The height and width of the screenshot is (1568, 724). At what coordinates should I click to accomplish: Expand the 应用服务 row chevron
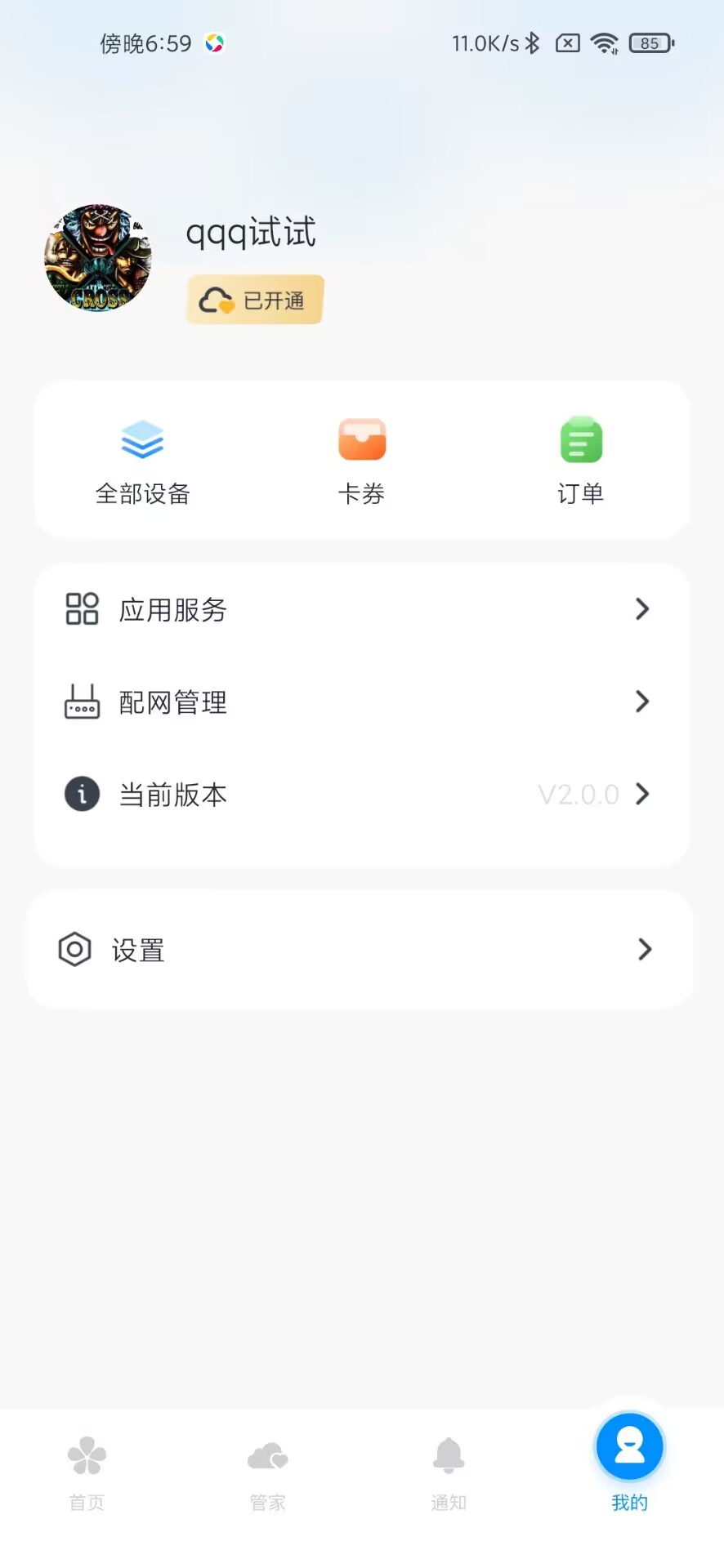point(642,609)
